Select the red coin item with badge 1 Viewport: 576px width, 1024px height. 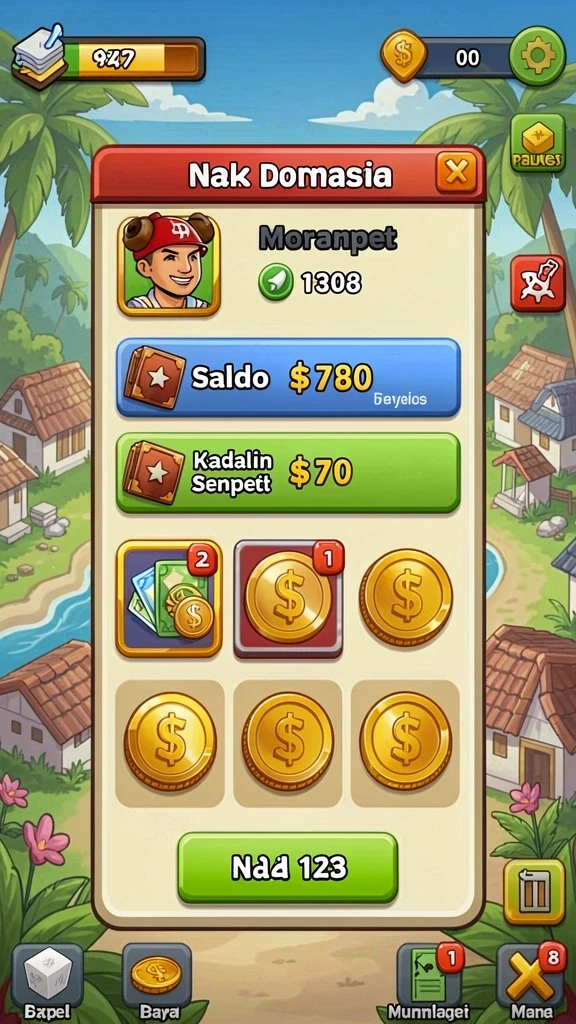(x=288, y=598)
